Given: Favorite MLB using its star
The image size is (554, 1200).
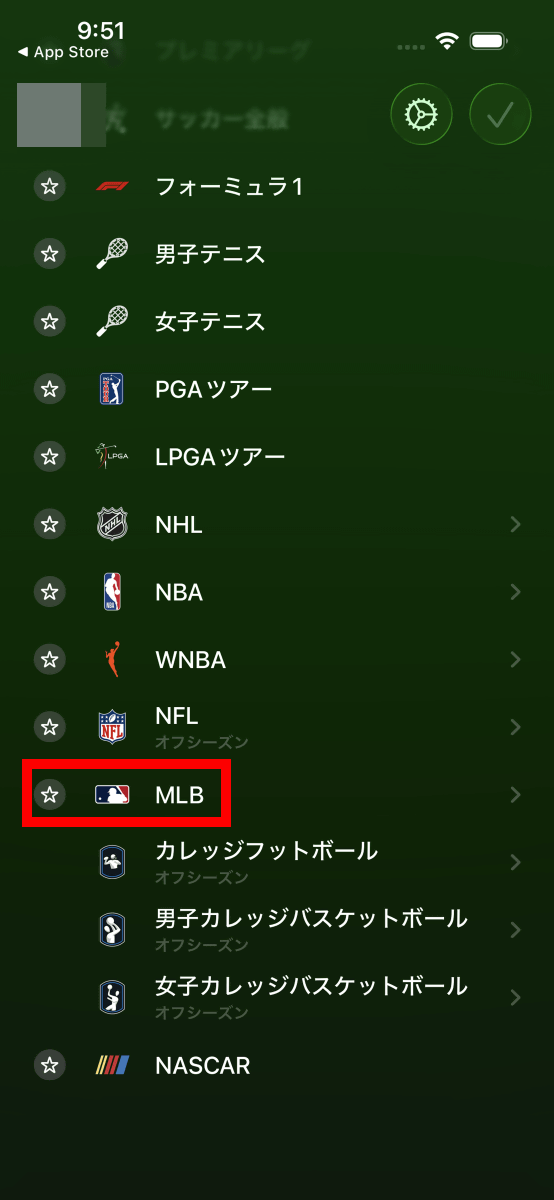Looking at the screenshot, I should tap(49, 795).
